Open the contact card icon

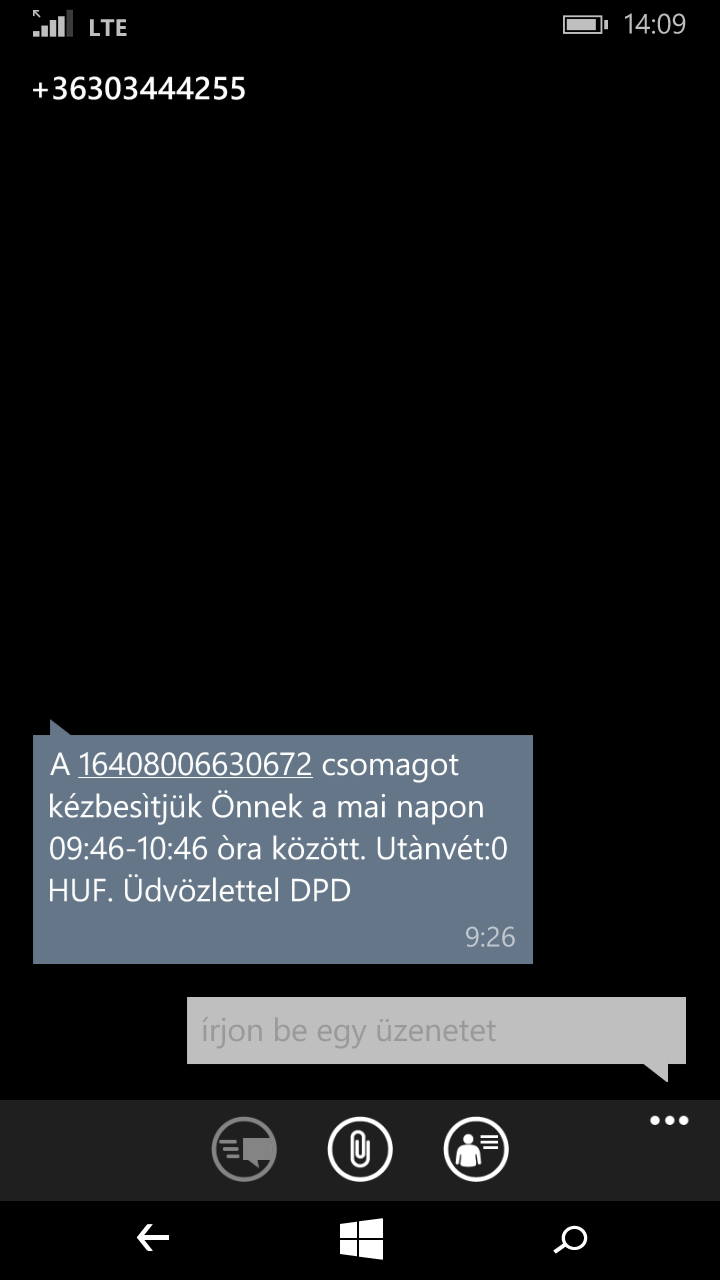(476, 1150)
